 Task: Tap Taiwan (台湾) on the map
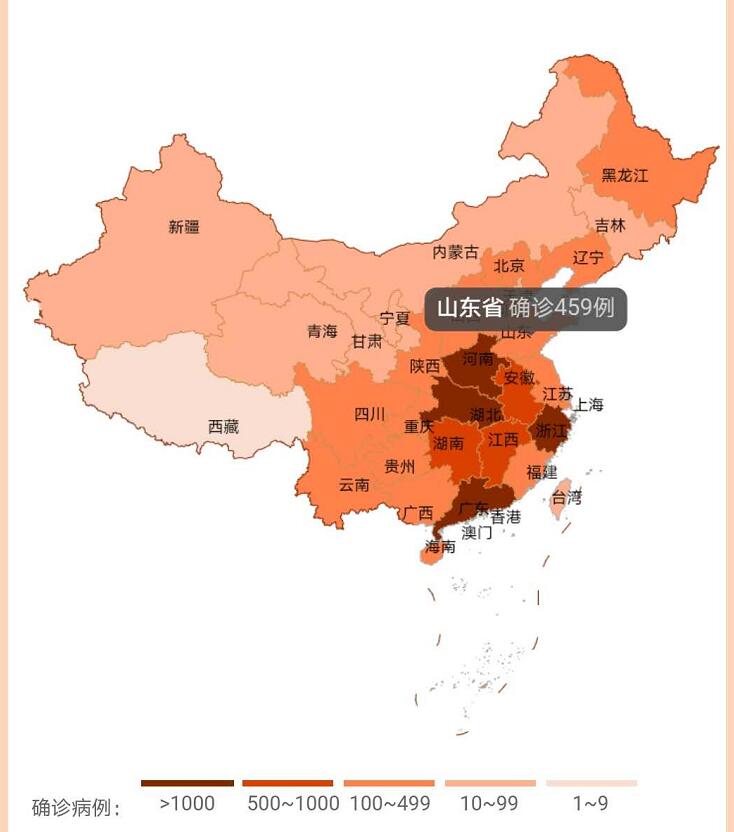point(558,497)
